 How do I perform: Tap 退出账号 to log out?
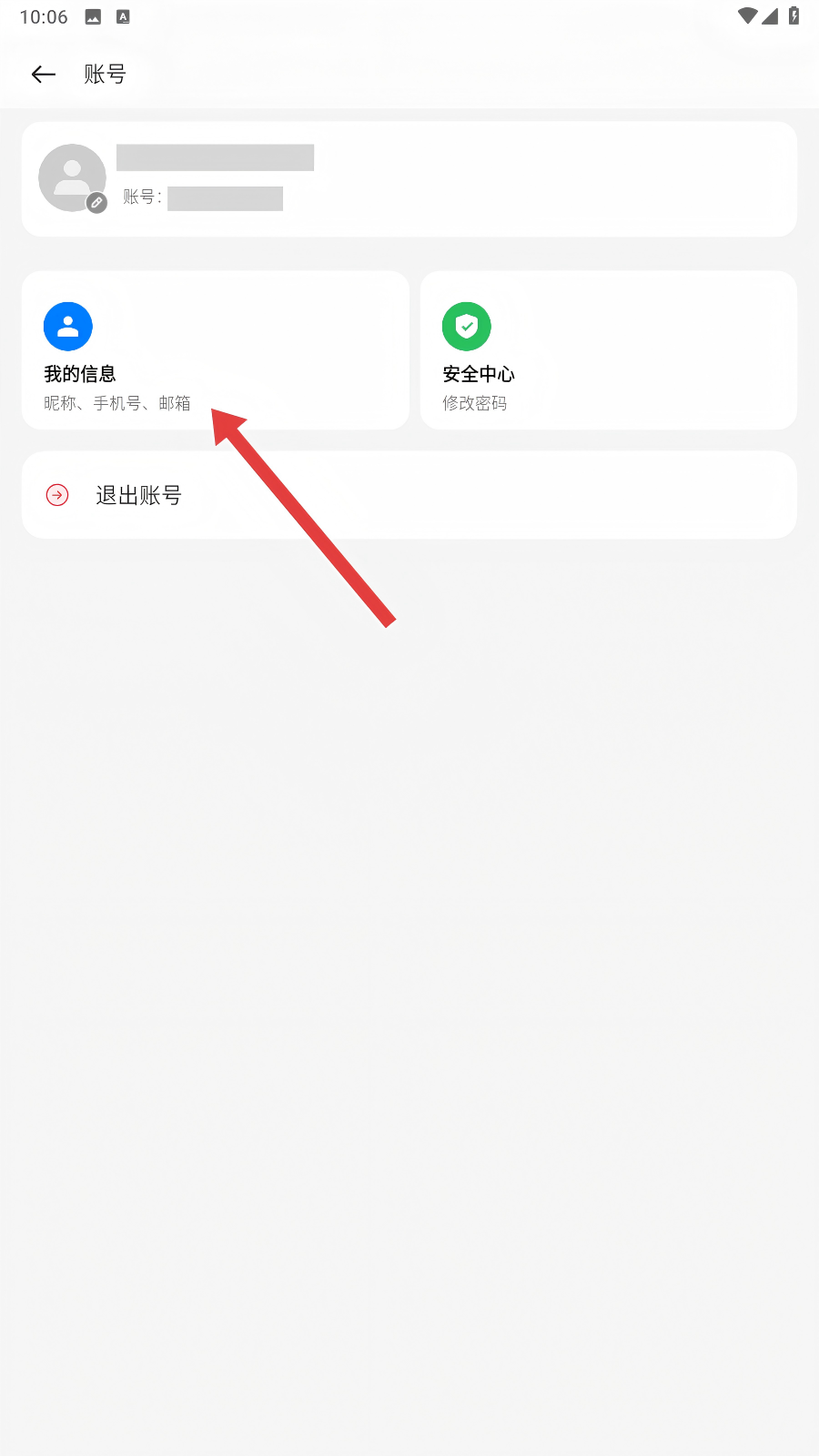[x=138, y=495]
